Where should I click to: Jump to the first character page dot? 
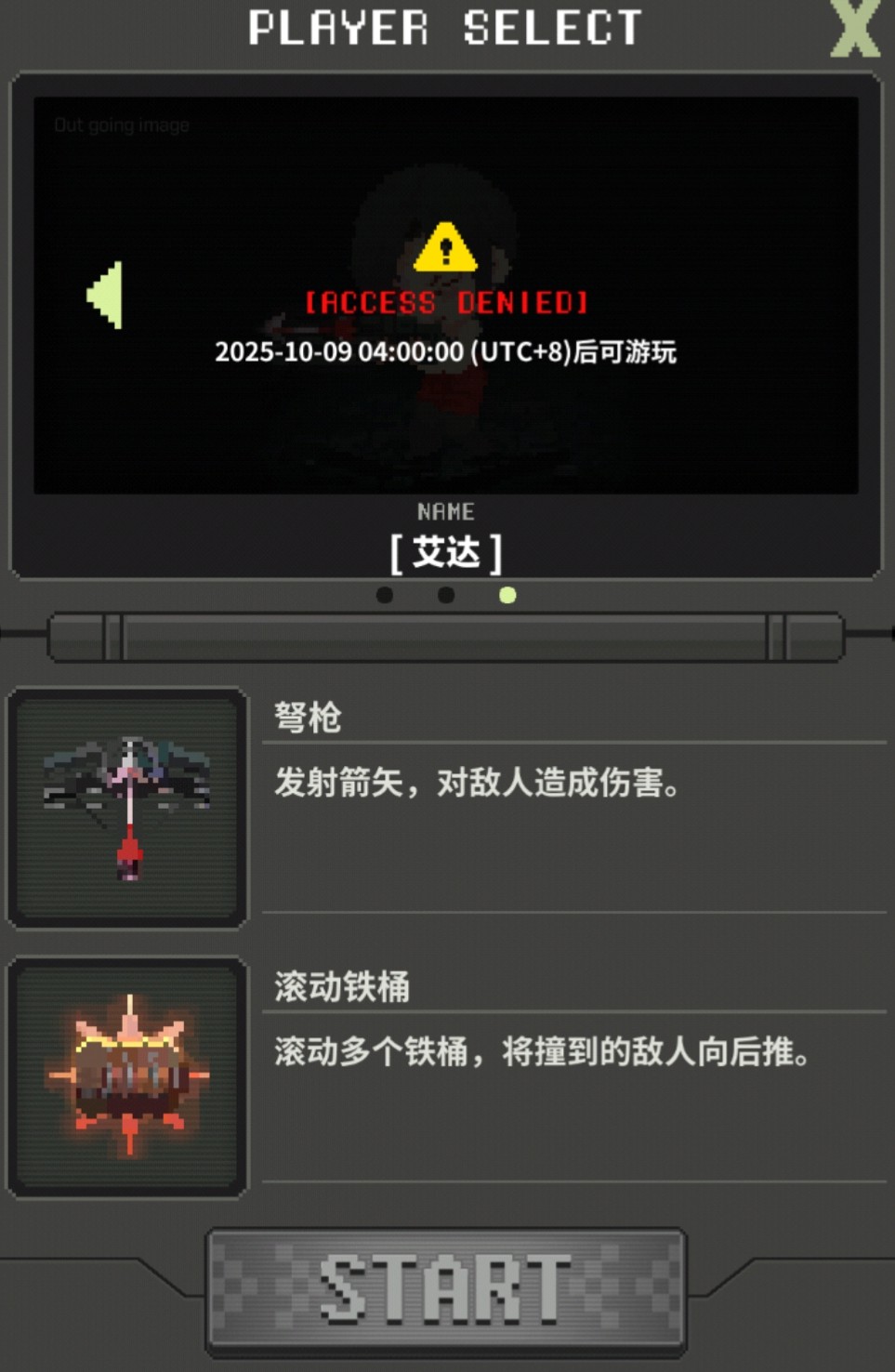[x=385, y=595]
